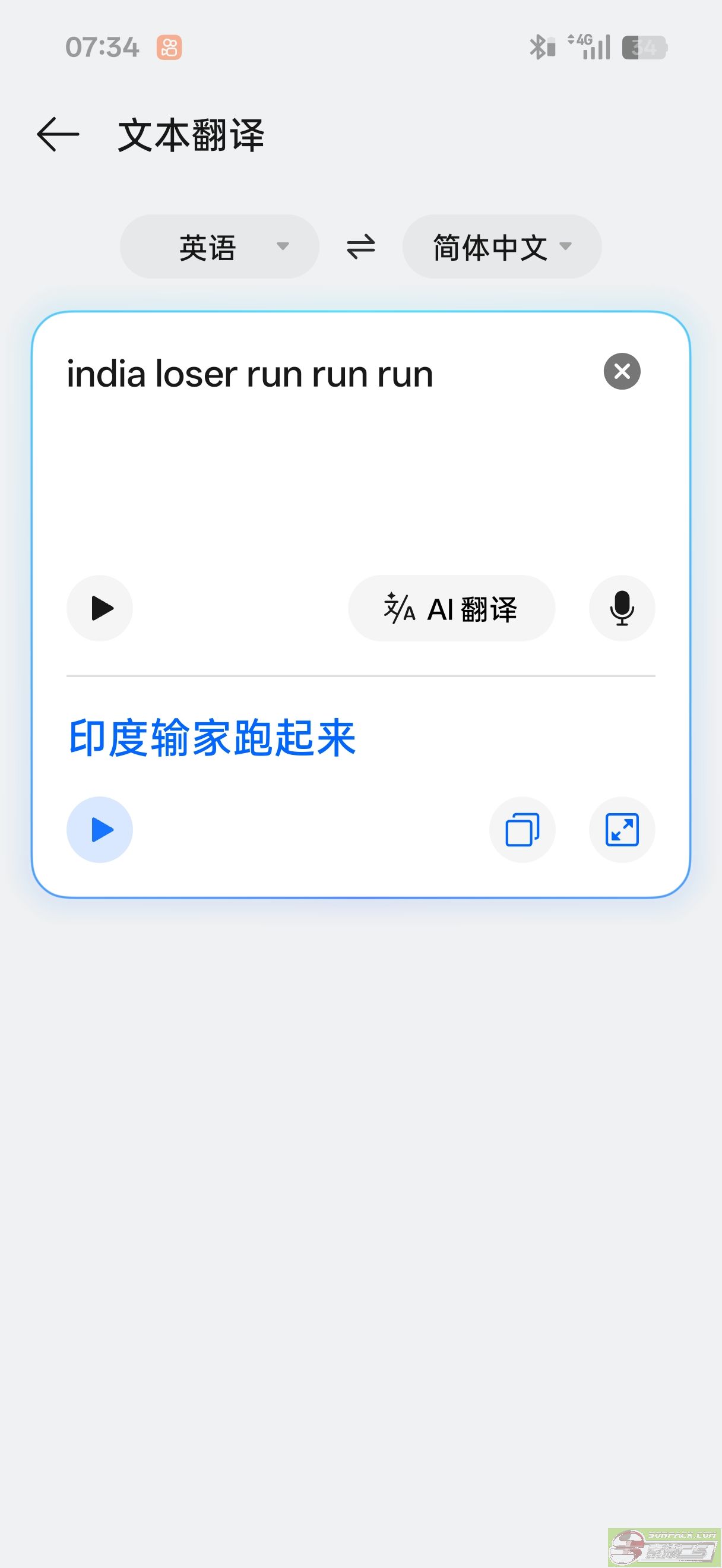Go back from the 文本翻译 screen
722x1568 pixels.
tap(58, 134)
